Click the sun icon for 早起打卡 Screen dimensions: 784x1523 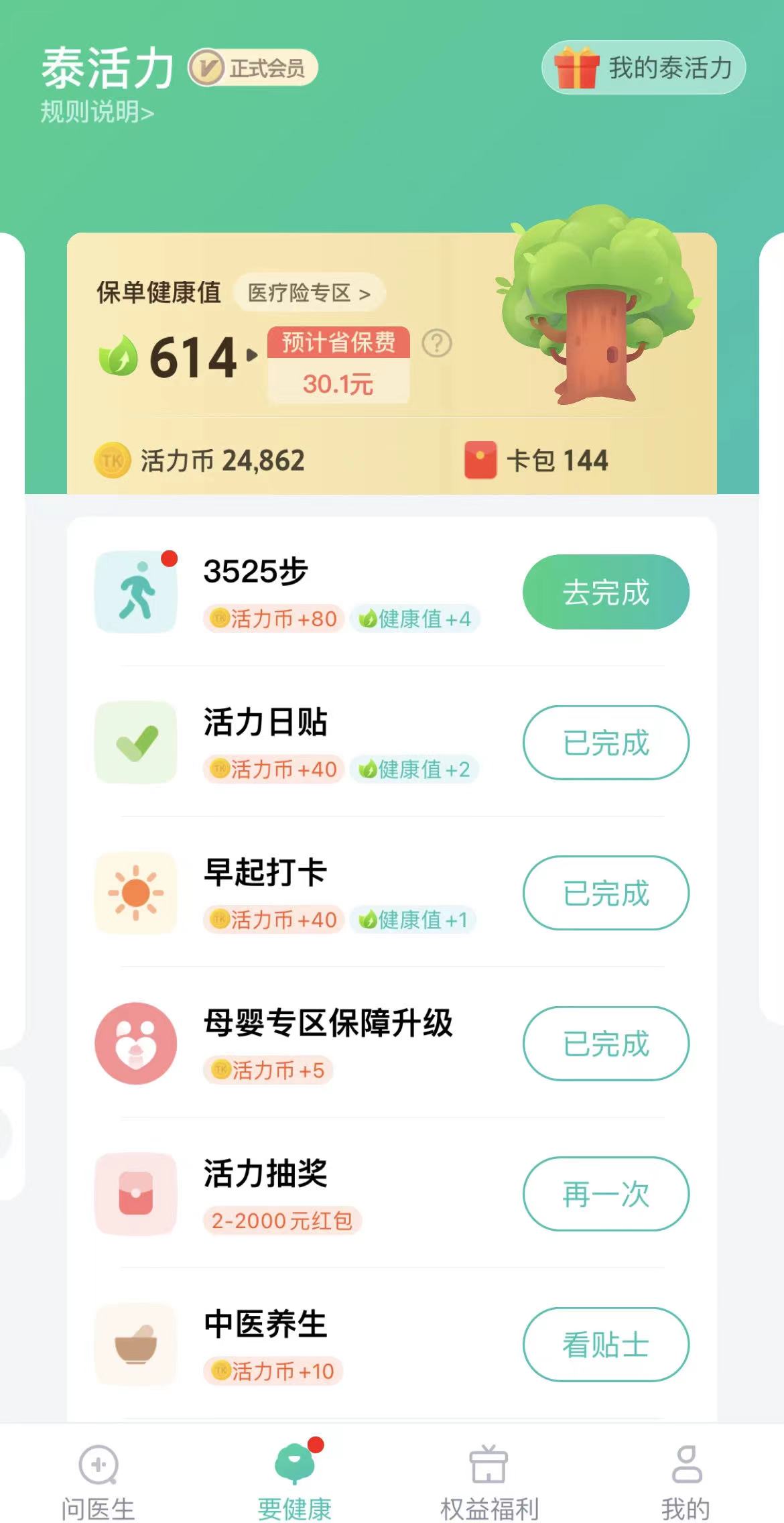click(136, 892)
